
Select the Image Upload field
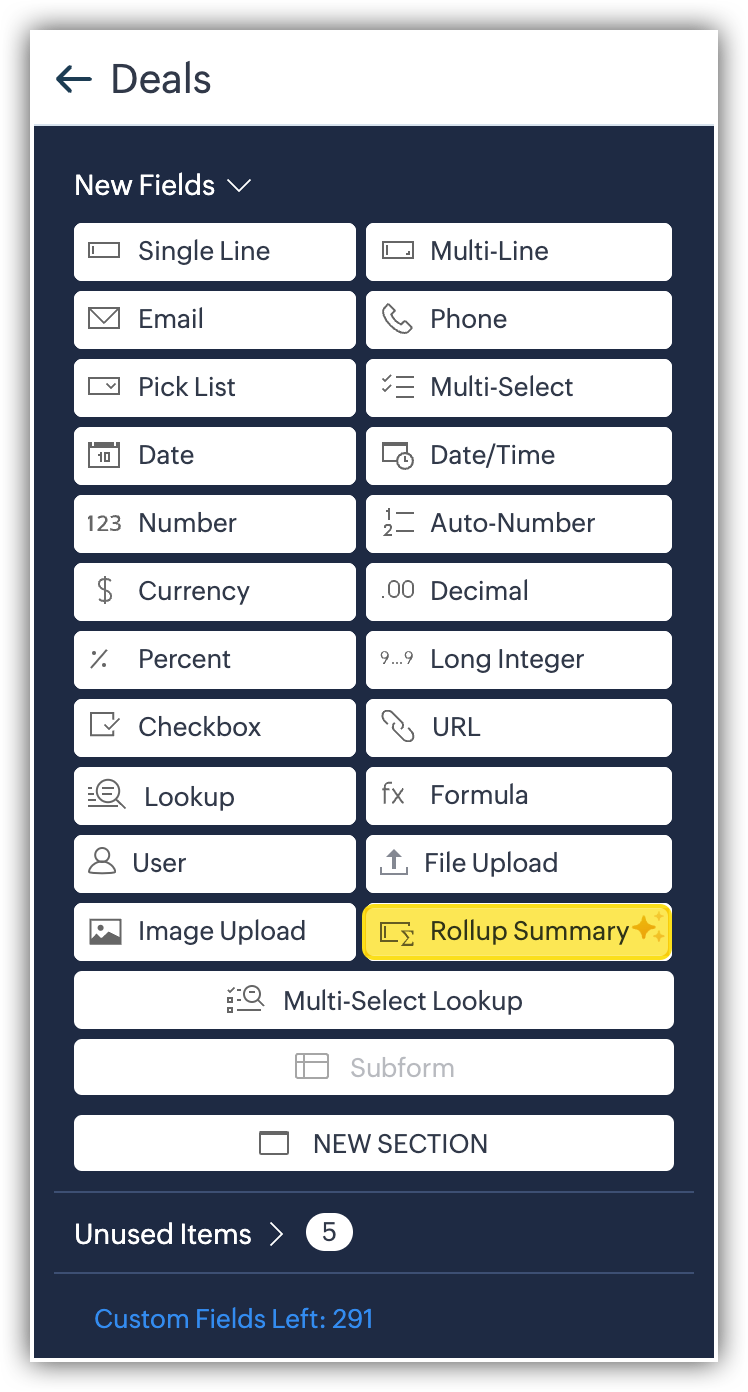(x=214, y=931)
